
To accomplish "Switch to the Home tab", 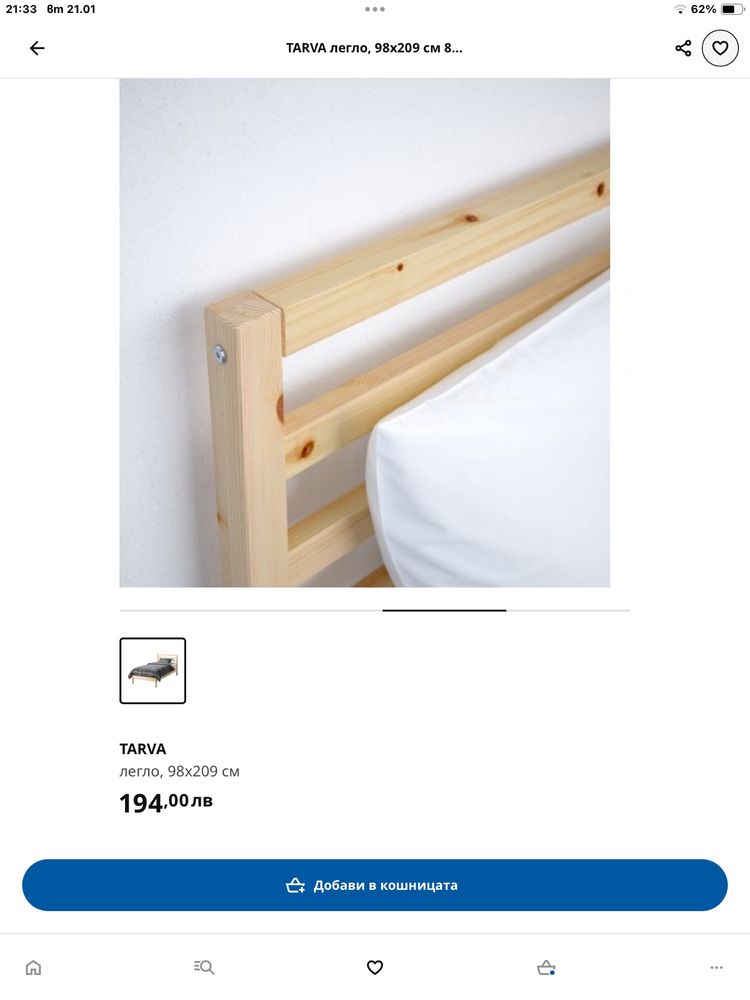I will [34, 967].
